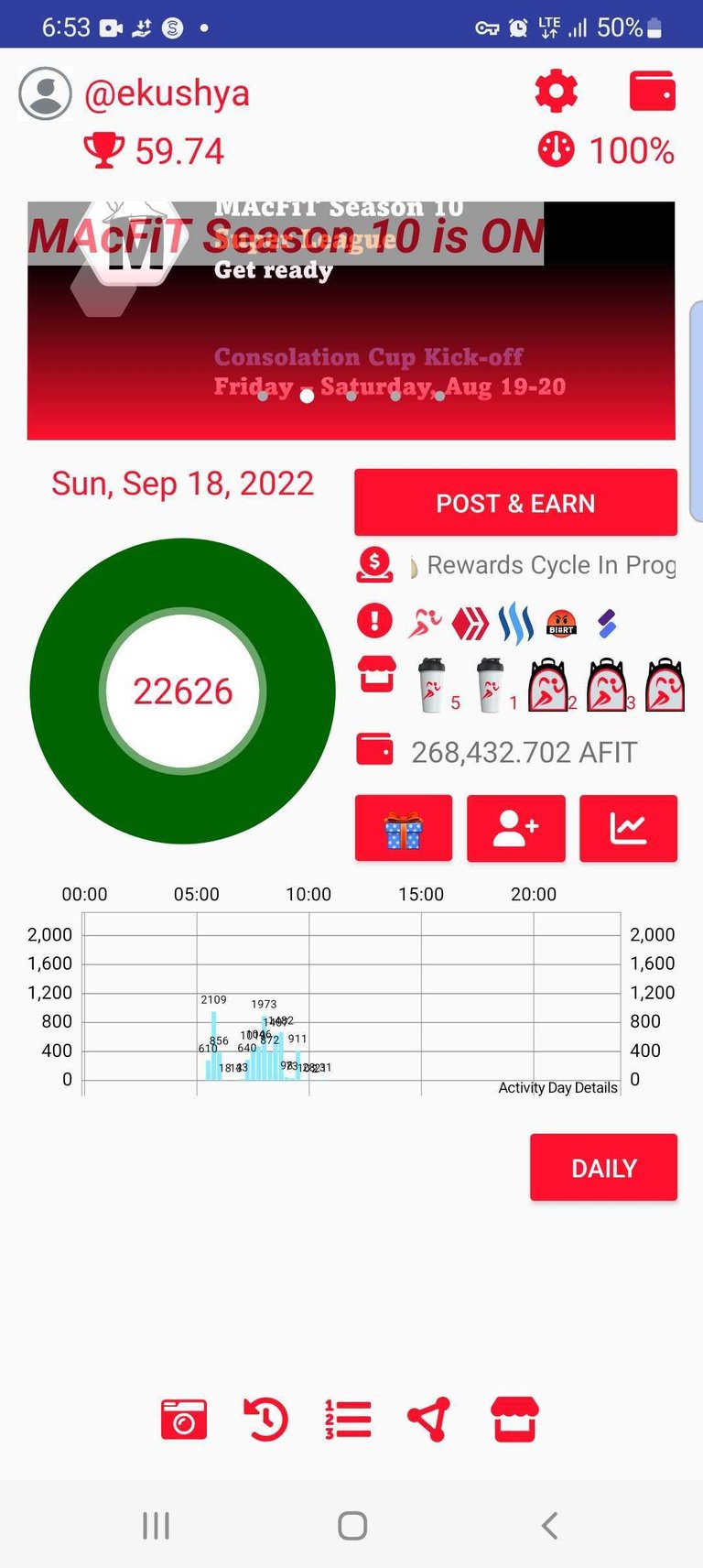Open the wallet icon in top bar
Viewport: 703px width, 1568px height.
(653, 92)
